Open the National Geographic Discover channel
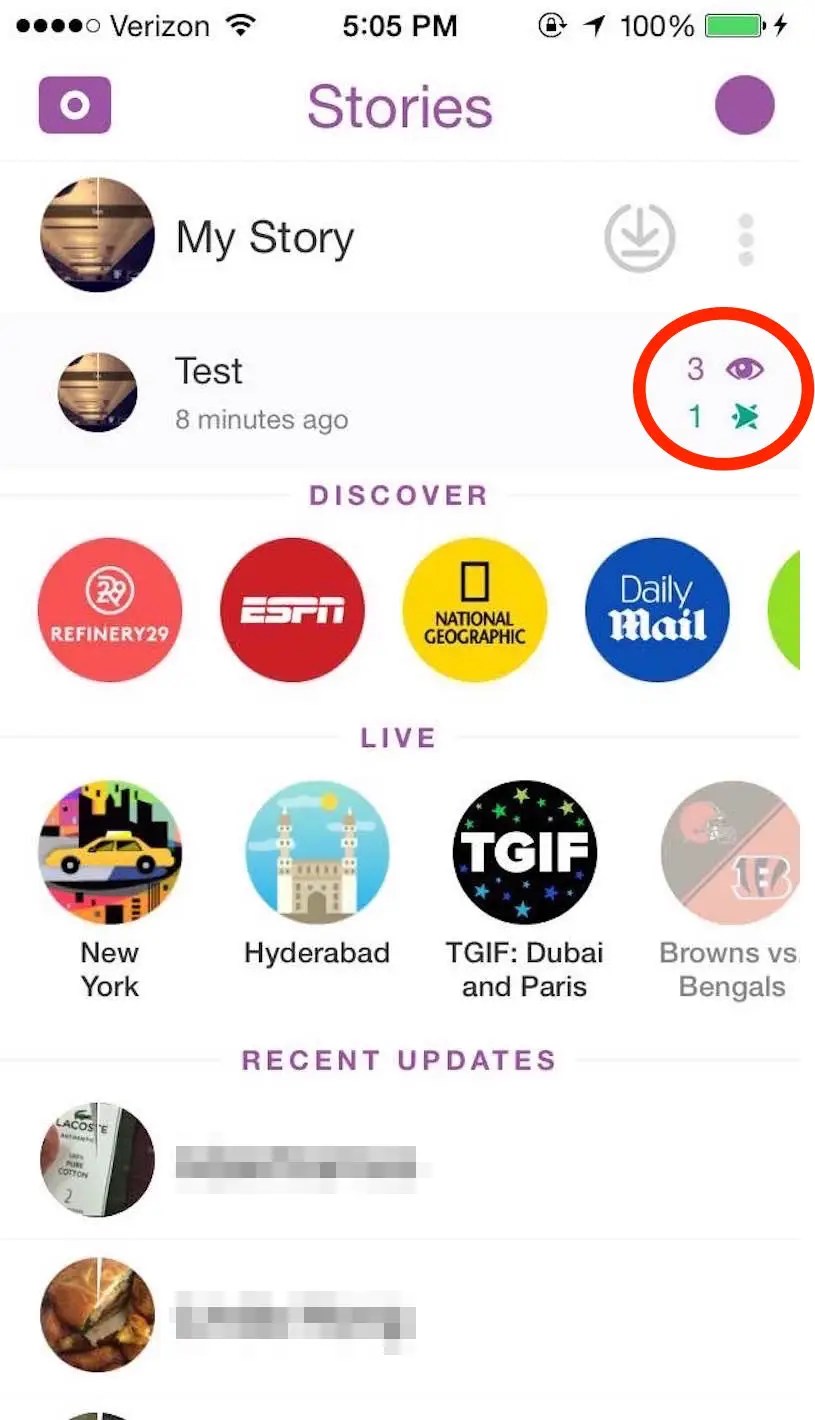The image size is (815, 1420). (474, 610)
